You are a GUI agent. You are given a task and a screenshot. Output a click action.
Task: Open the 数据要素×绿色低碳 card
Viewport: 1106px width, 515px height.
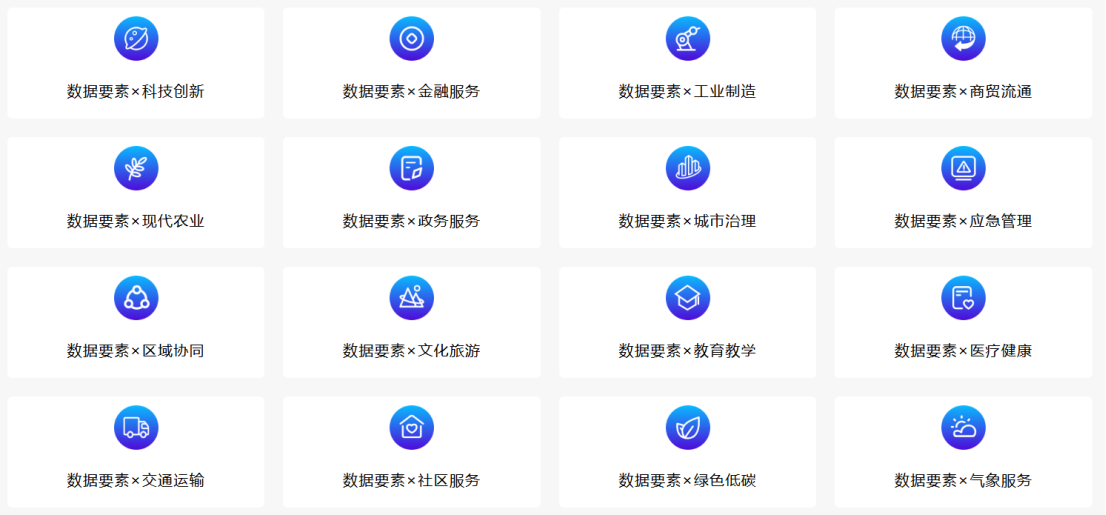[x=687, y=452]
